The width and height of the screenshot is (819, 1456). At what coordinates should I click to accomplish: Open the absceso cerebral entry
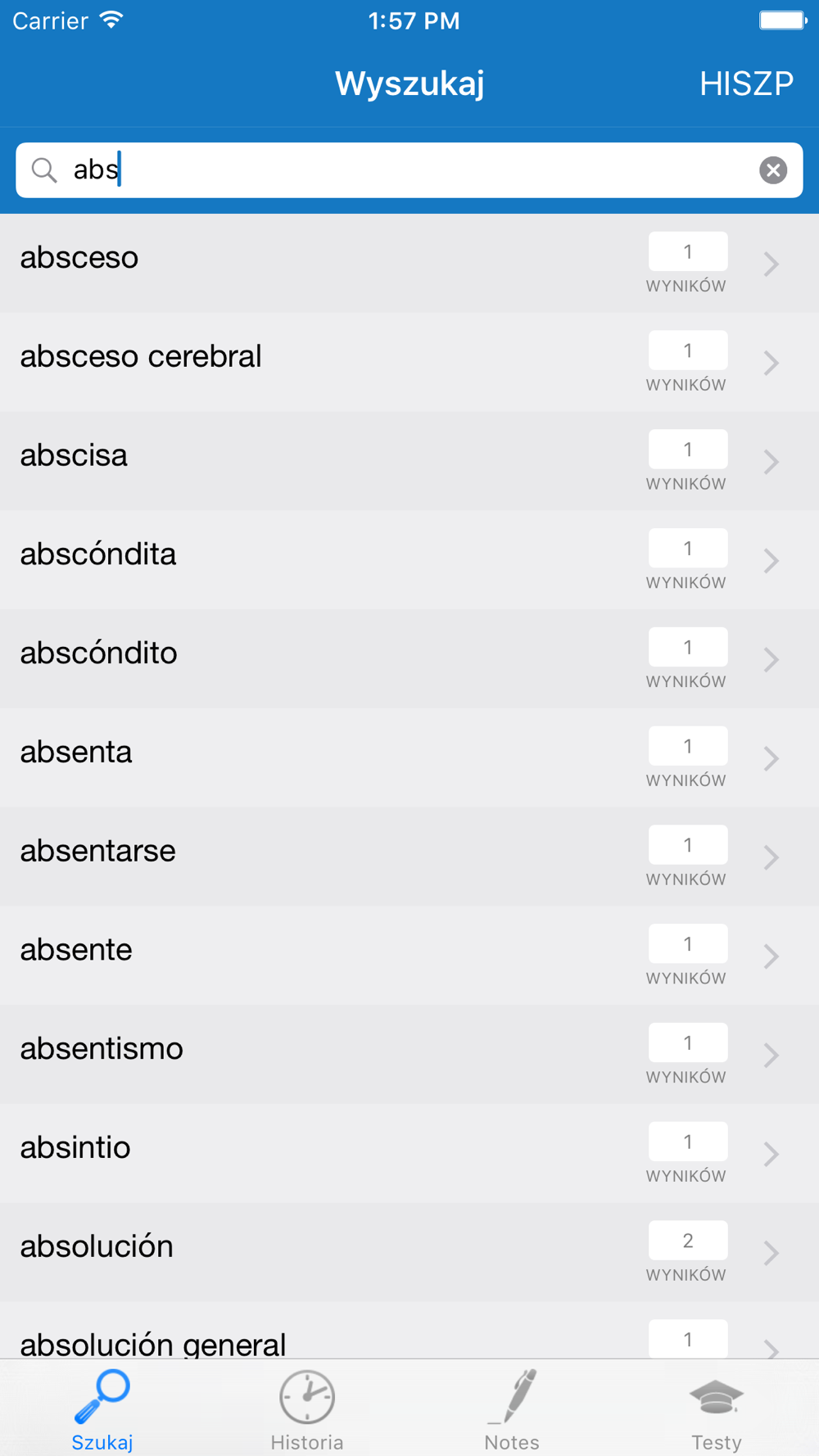pyautogui.click(x=409, y=362)
